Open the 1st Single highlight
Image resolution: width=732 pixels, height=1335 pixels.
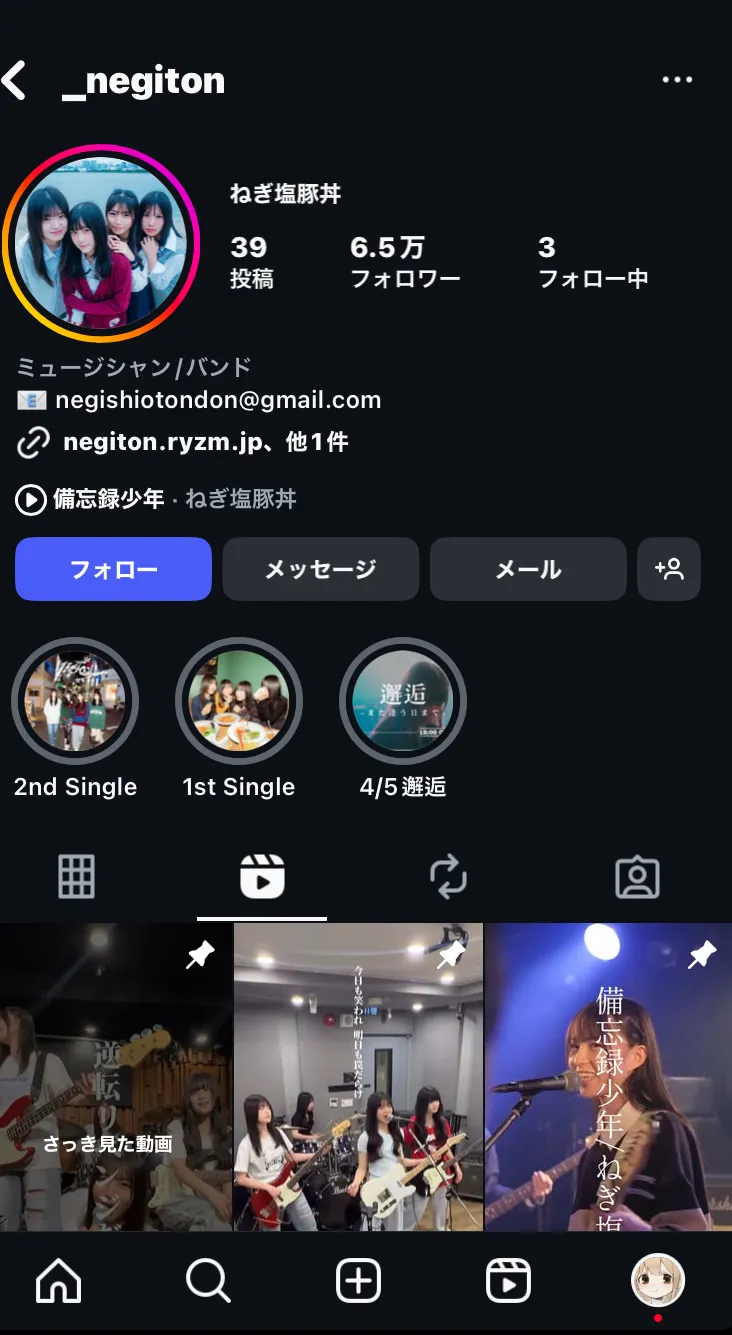239,701
